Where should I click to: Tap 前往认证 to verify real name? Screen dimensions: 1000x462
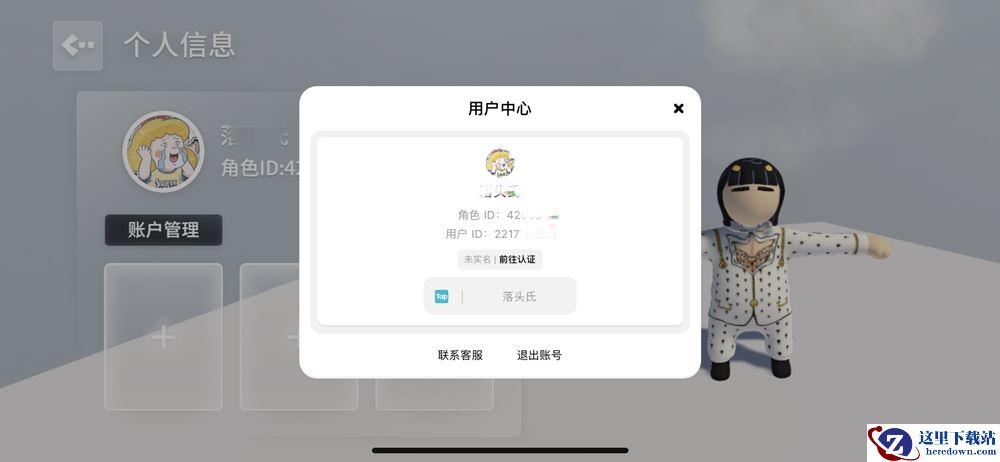pyautogui.click(x=517, y=259)
